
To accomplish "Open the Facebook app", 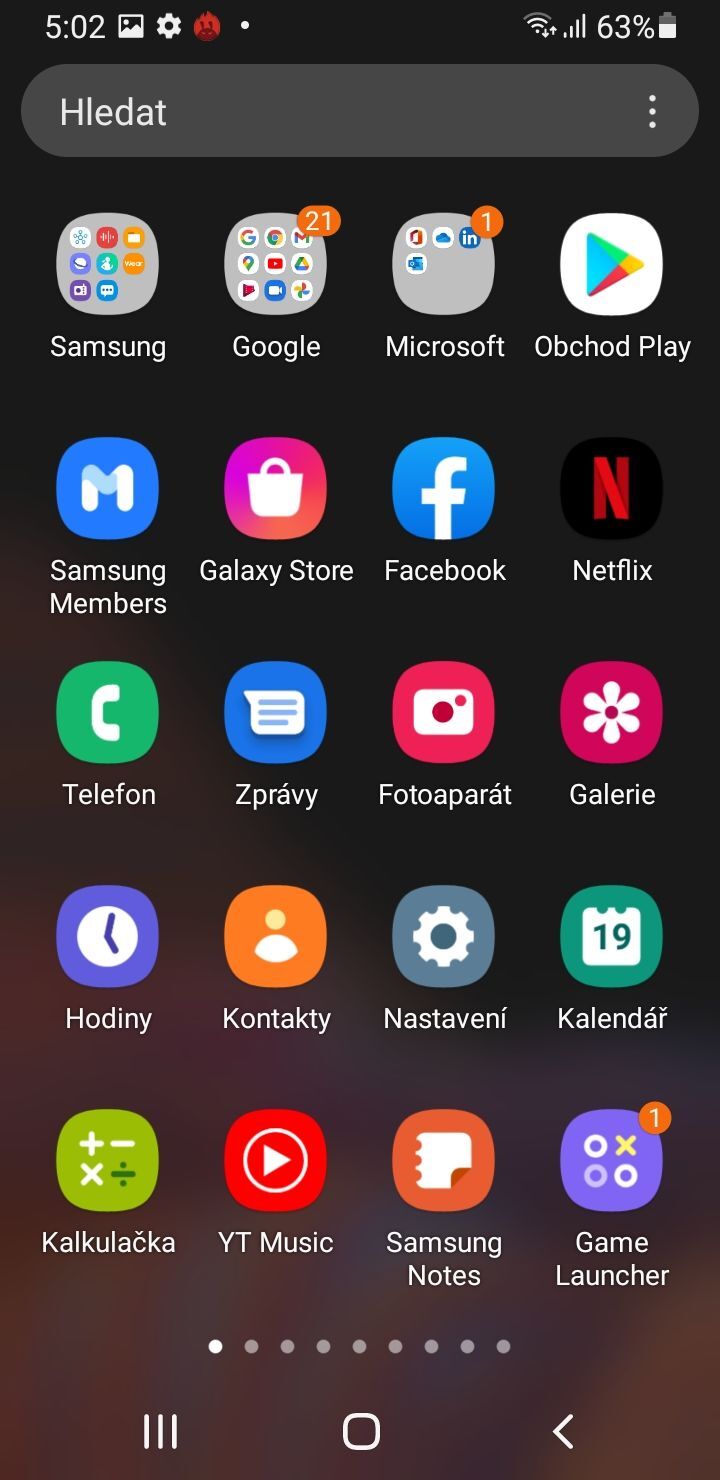I will pos(444,488).
